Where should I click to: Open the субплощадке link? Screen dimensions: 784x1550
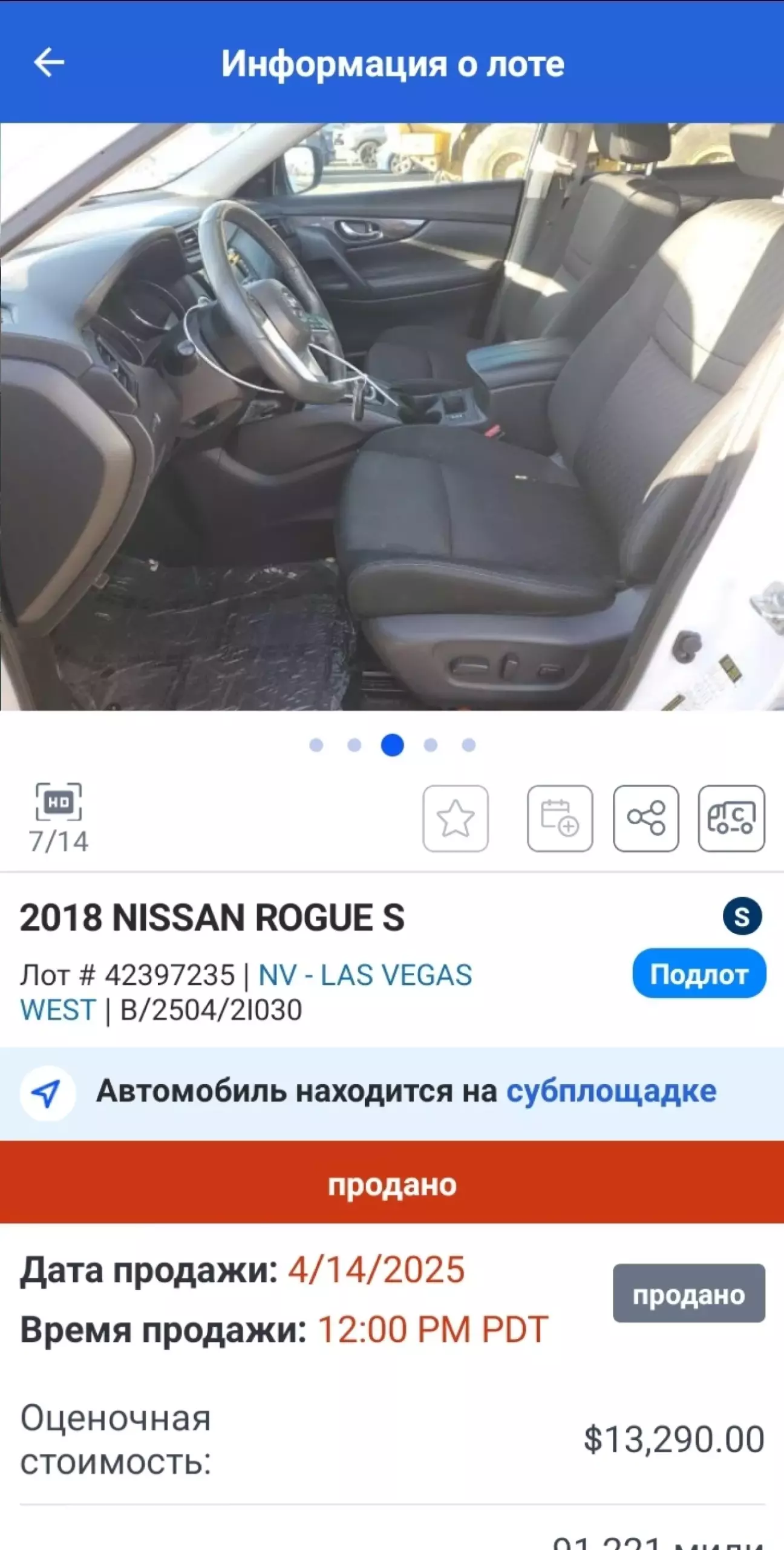pos(611,1091)
